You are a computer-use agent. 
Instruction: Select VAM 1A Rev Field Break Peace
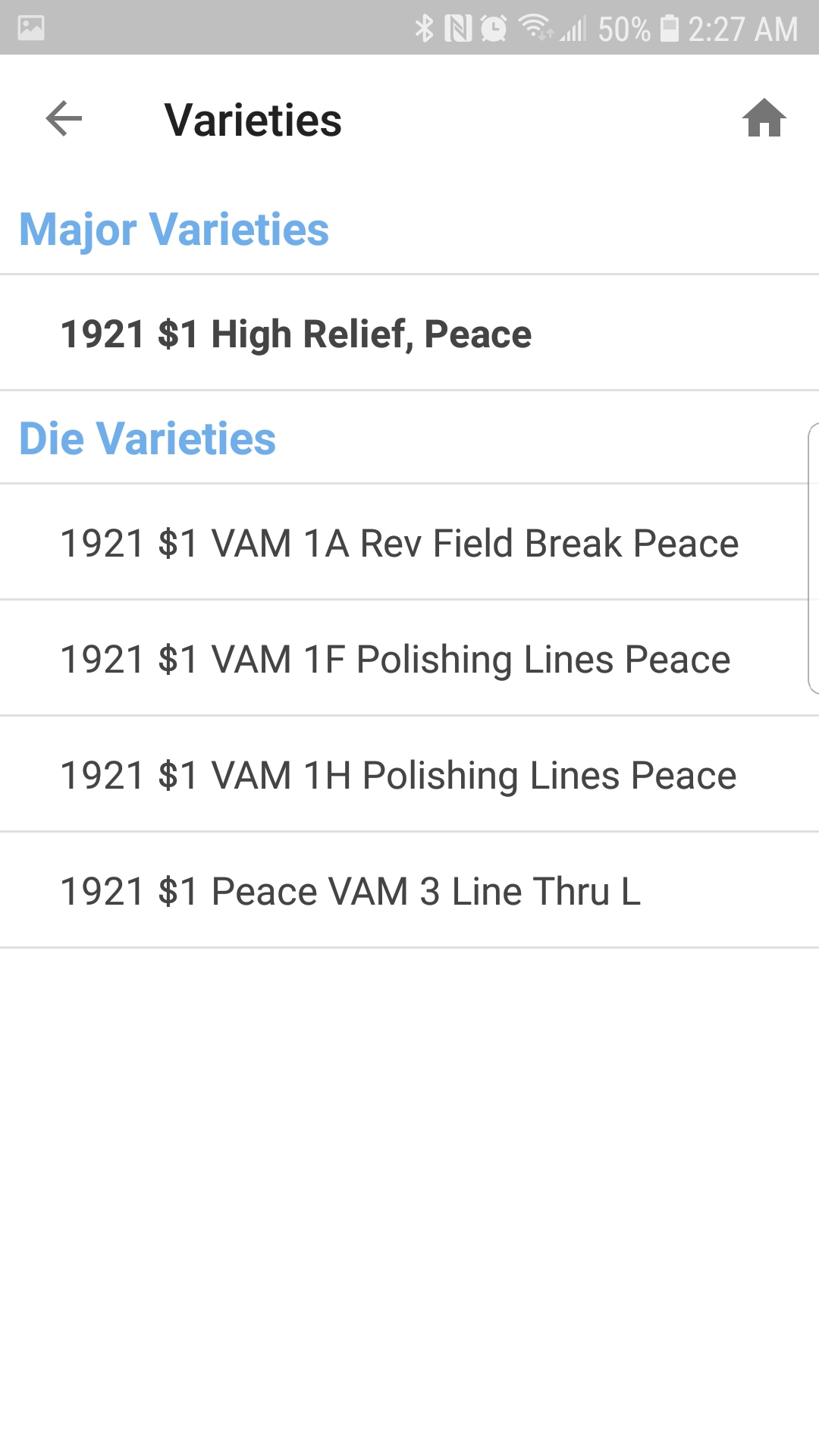point(409,542)
